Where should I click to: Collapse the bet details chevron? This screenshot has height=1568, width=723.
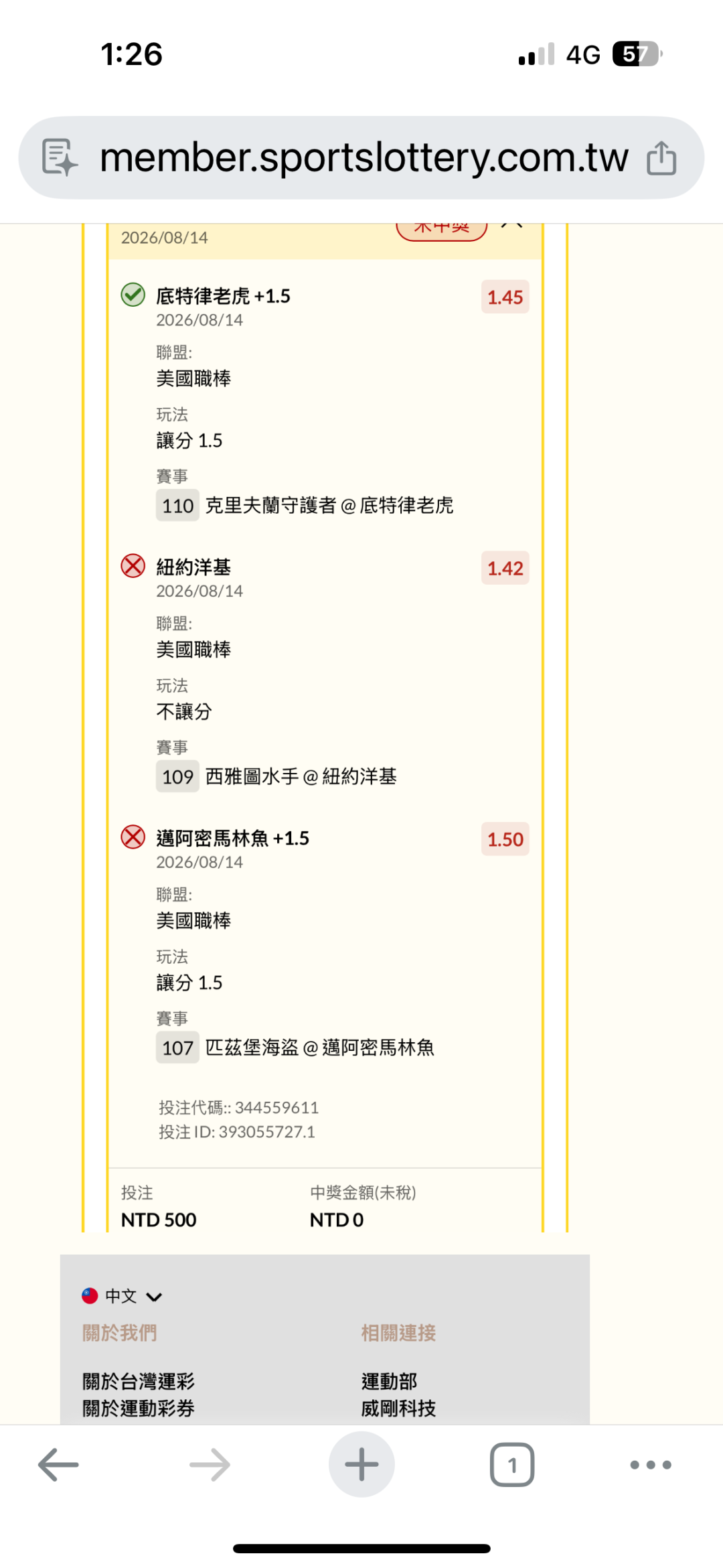coord(512,226)
